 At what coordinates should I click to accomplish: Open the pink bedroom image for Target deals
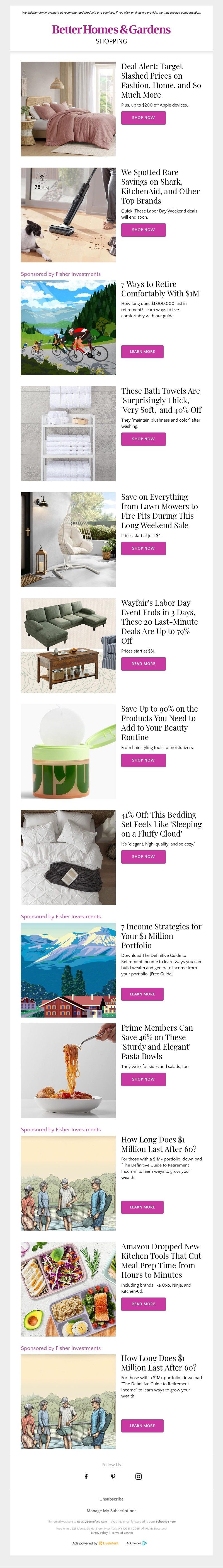[x=68, y=109]
